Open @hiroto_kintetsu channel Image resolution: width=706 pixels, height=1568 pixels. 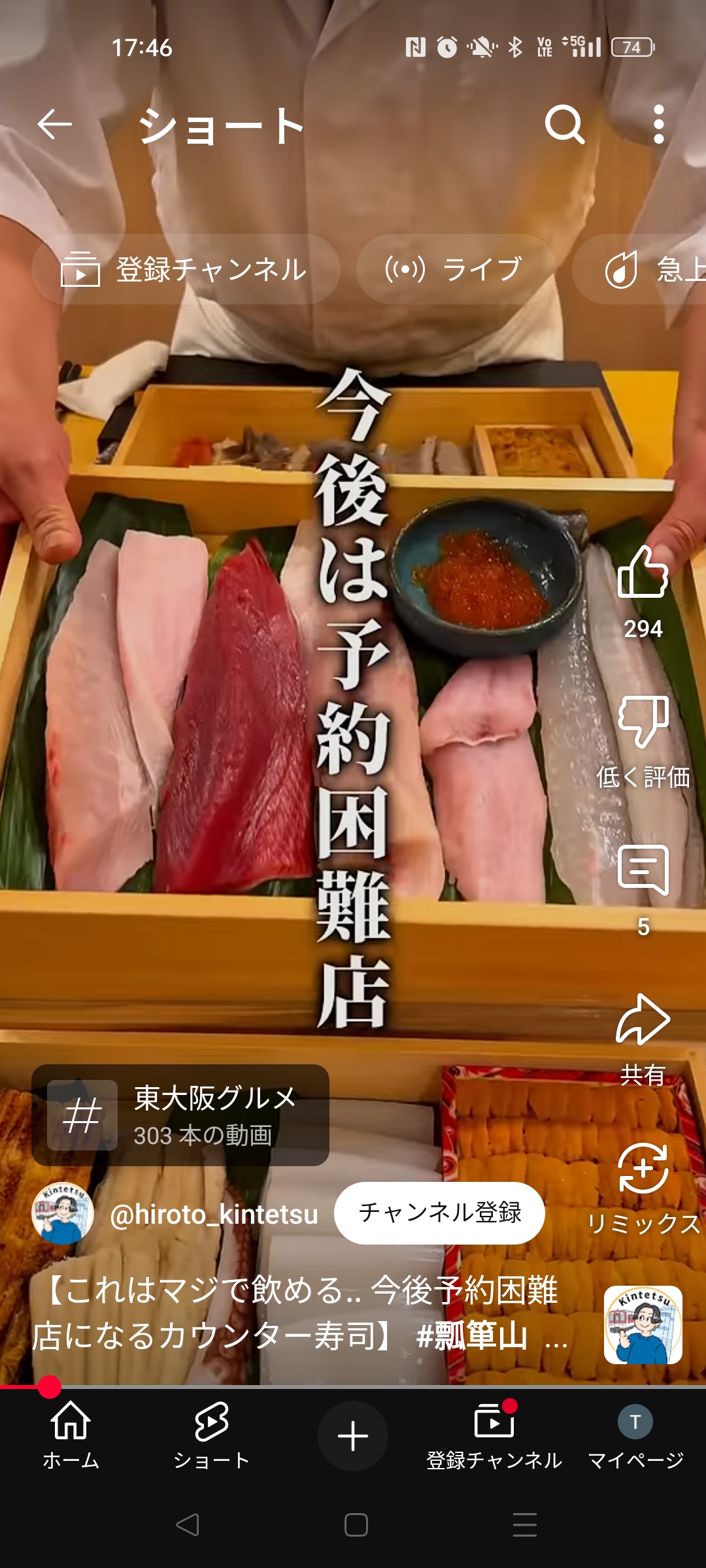[x=214, y=1214]
